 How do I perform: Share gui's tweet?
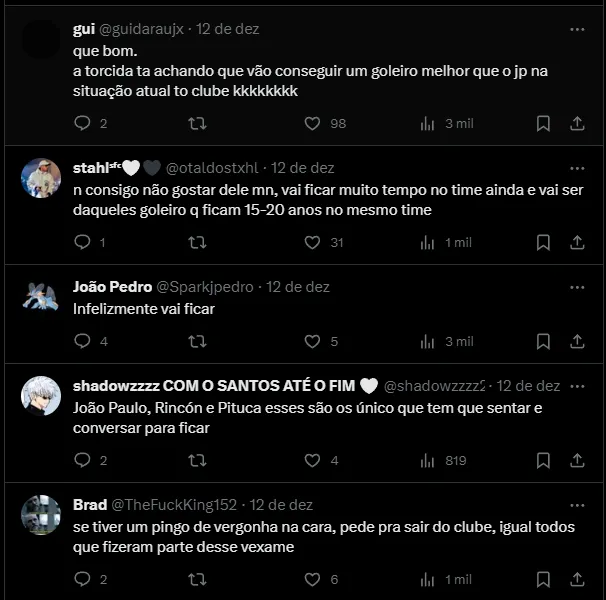pyautogui.click(x=577, y=123)
